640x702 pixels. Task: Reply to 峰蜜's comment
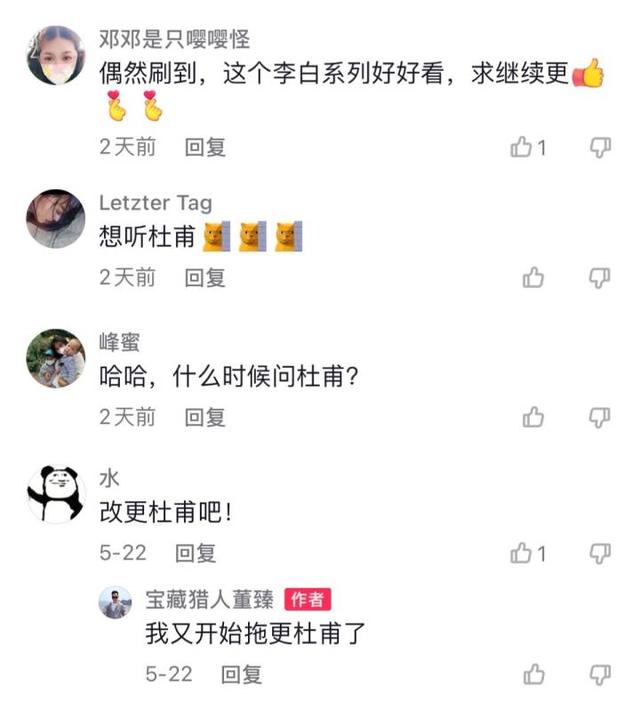click(x=205, y=416)
